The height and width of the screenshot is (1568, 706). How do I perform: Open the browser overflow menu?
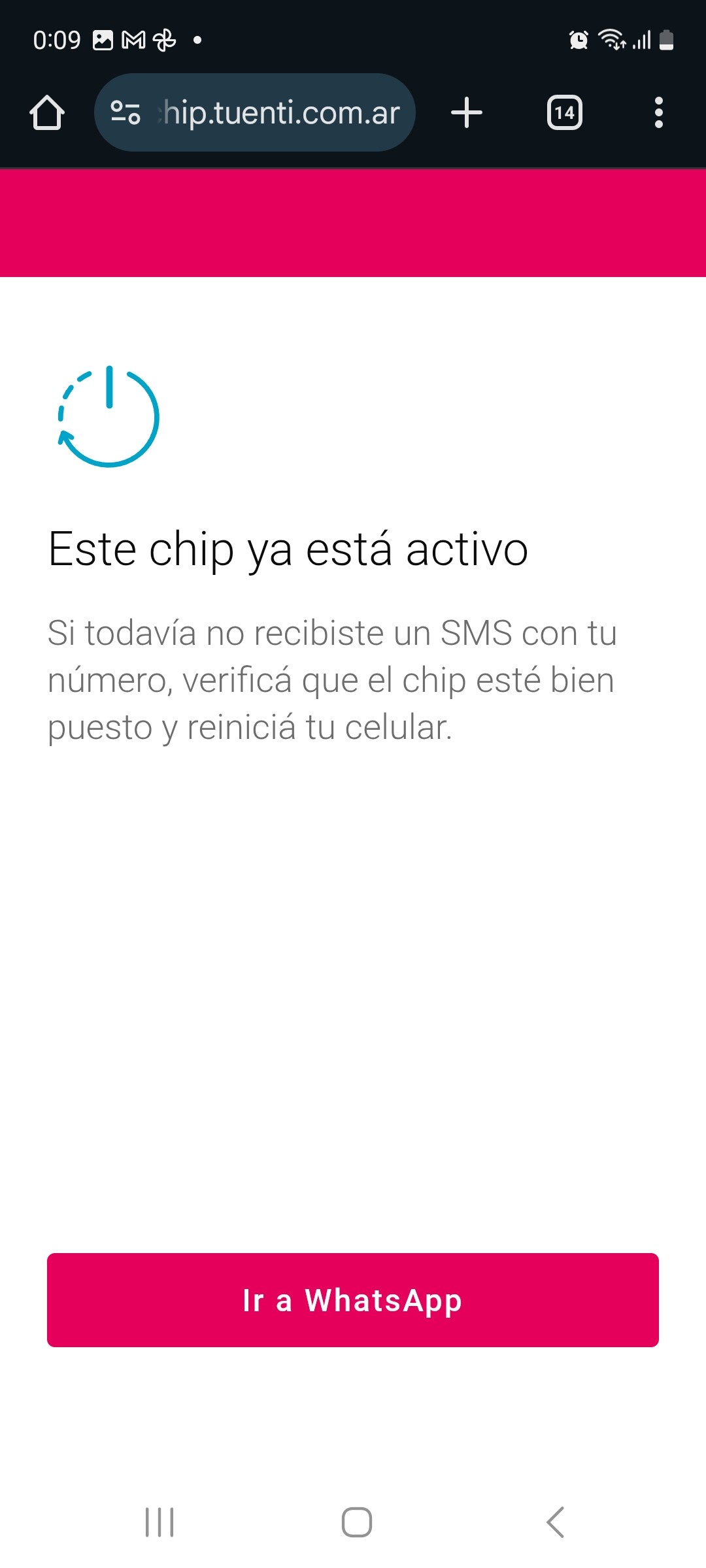pos(658,112)
